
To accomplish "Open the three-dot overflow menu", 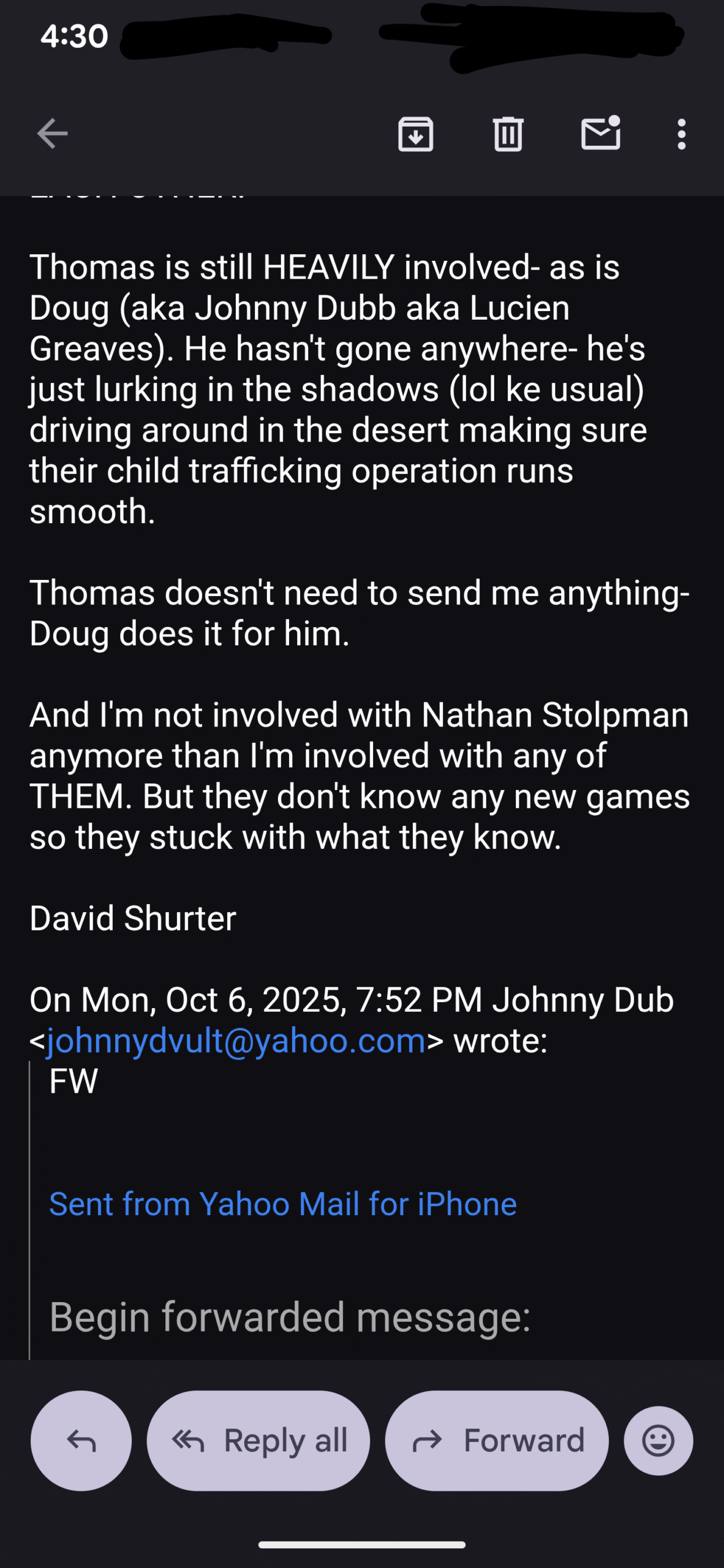I will [x=681, y=134].
